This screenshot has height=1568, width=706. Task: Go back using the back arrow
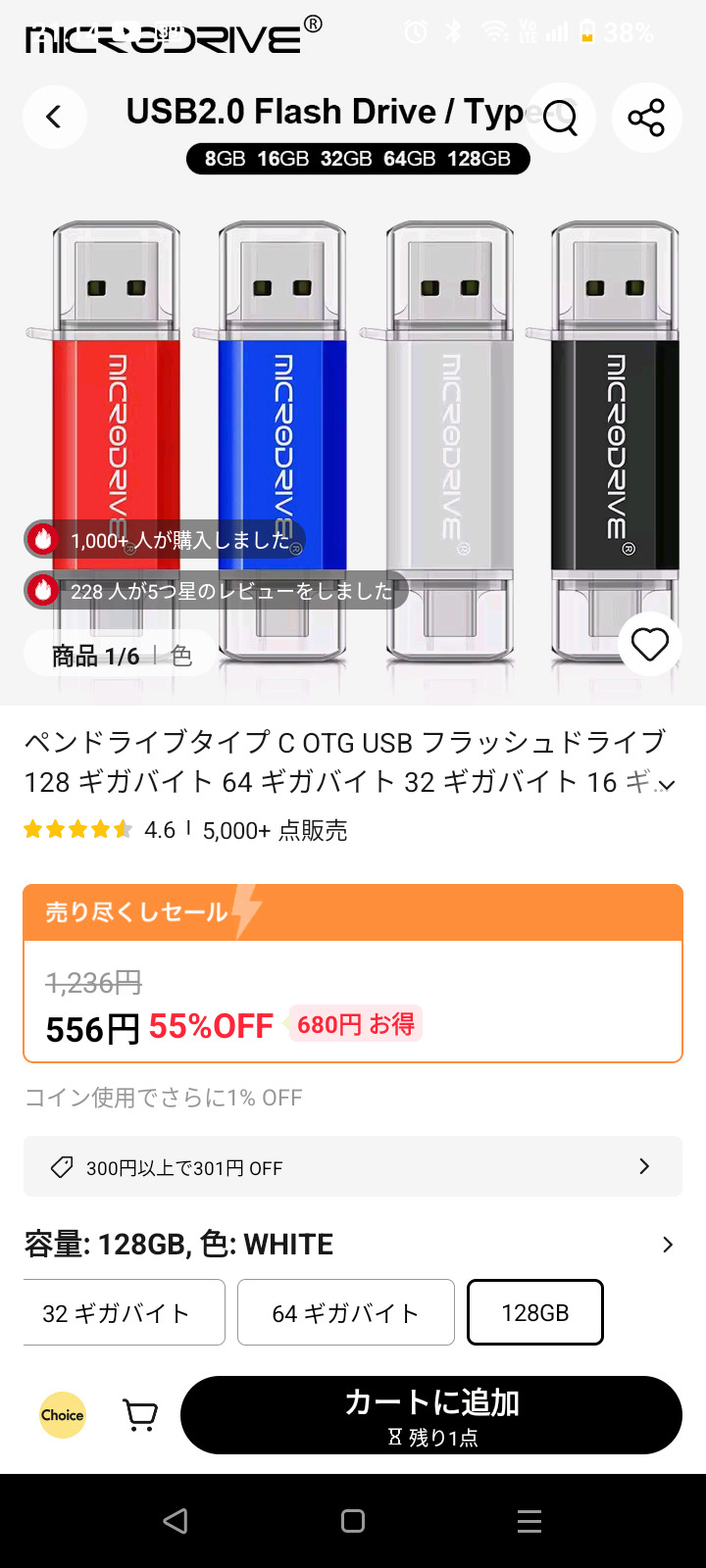[54, 118]
